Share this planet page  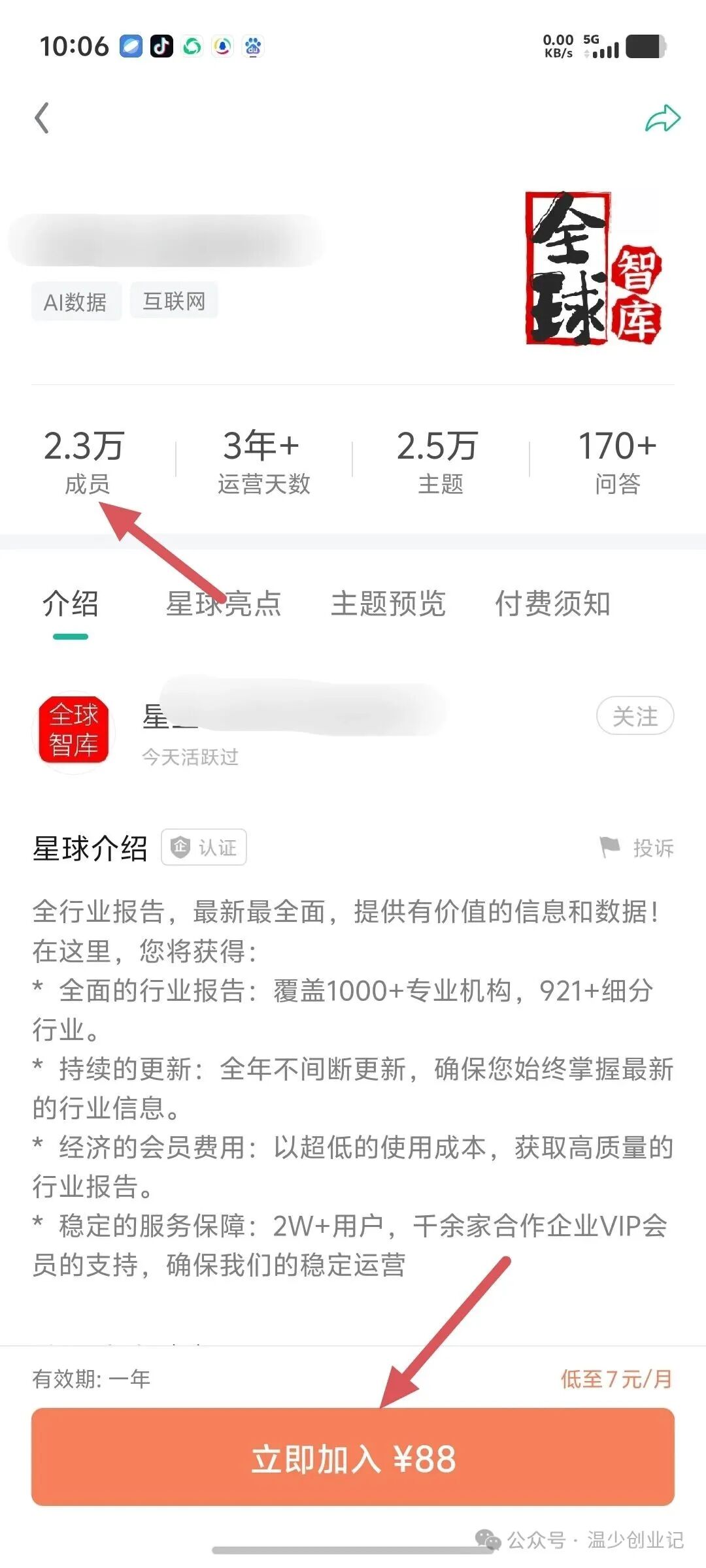(x=662, y=119)
